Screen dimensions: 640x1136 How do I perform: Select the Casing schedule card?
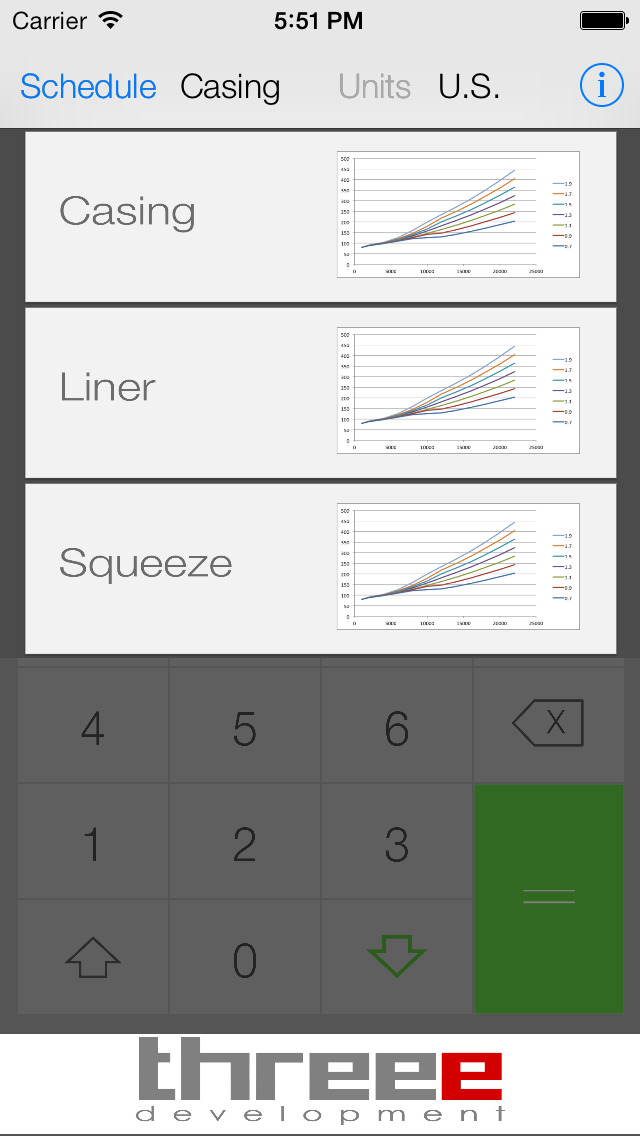[x=320, y=216]
